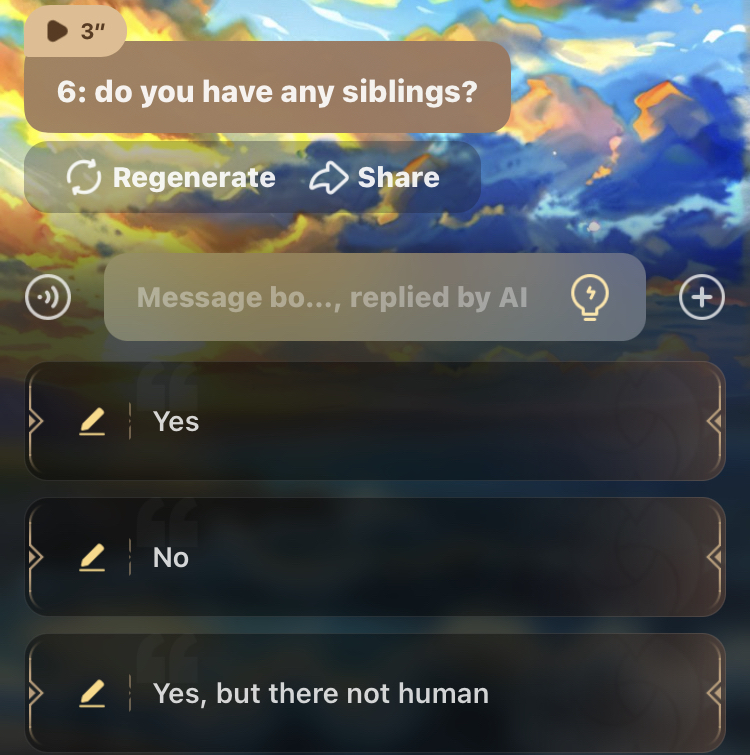Edit the 'No' suggestion with pencil icon
The image size is (750, 755).
pyautogui.click(x=92, y=558)
